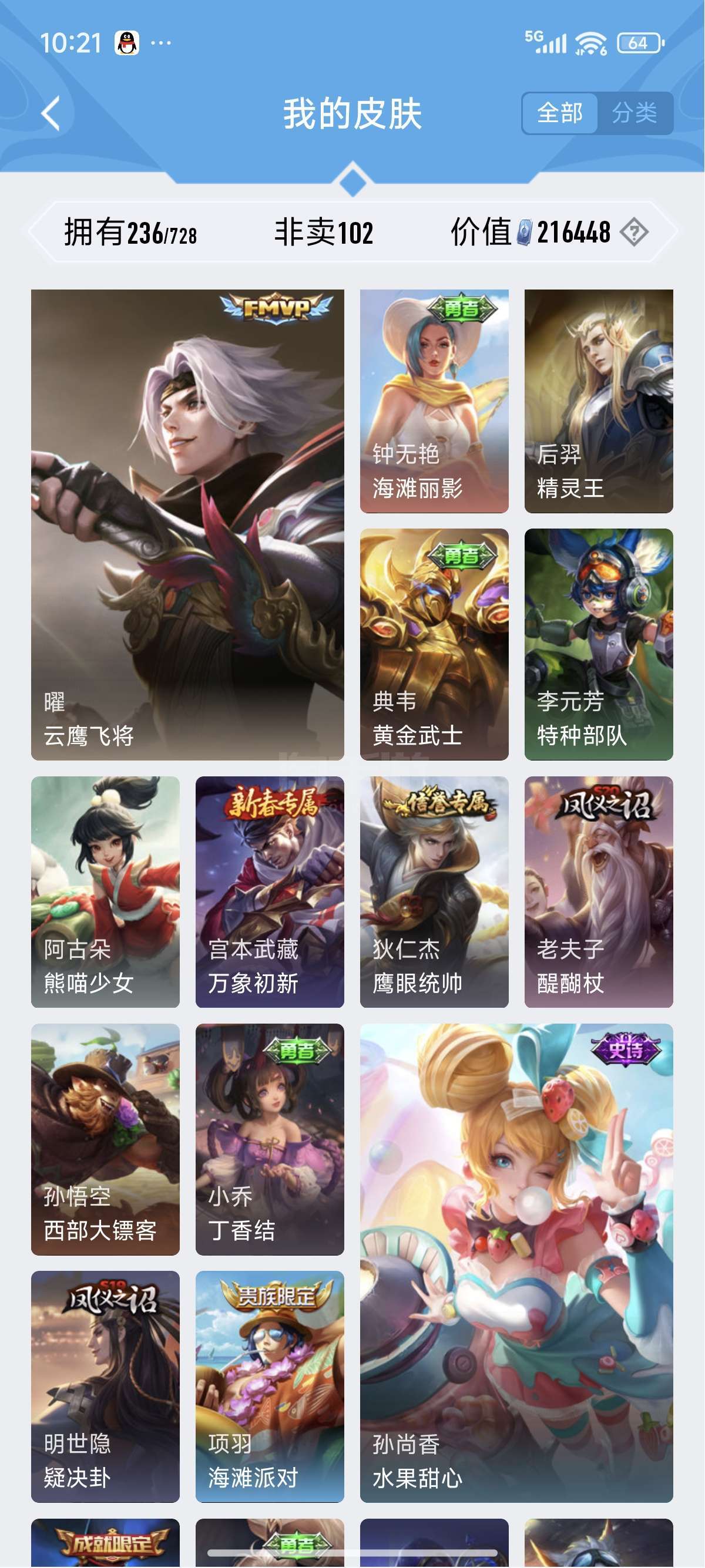
Task: Open 孙悟空 西部大镖客 skin
Action: coord(105,1139)
